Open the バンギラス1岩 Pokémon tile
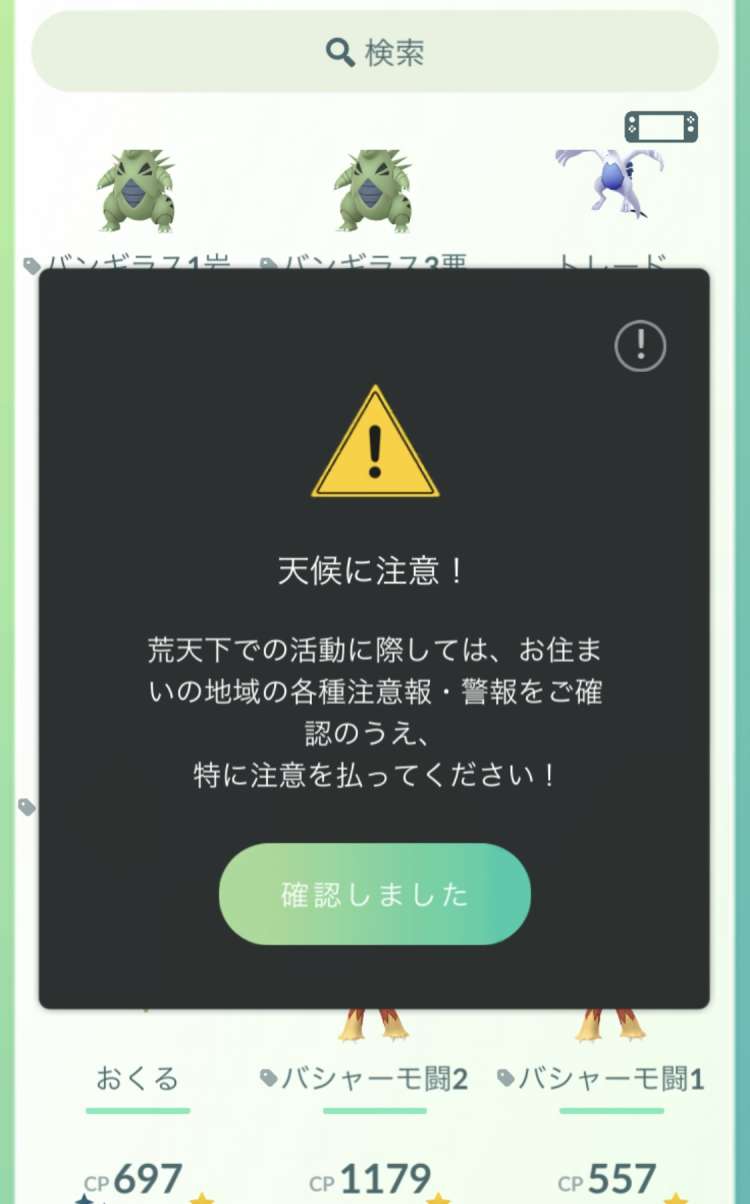Viewport: 750px width, 1204px height. click(136, 192)
